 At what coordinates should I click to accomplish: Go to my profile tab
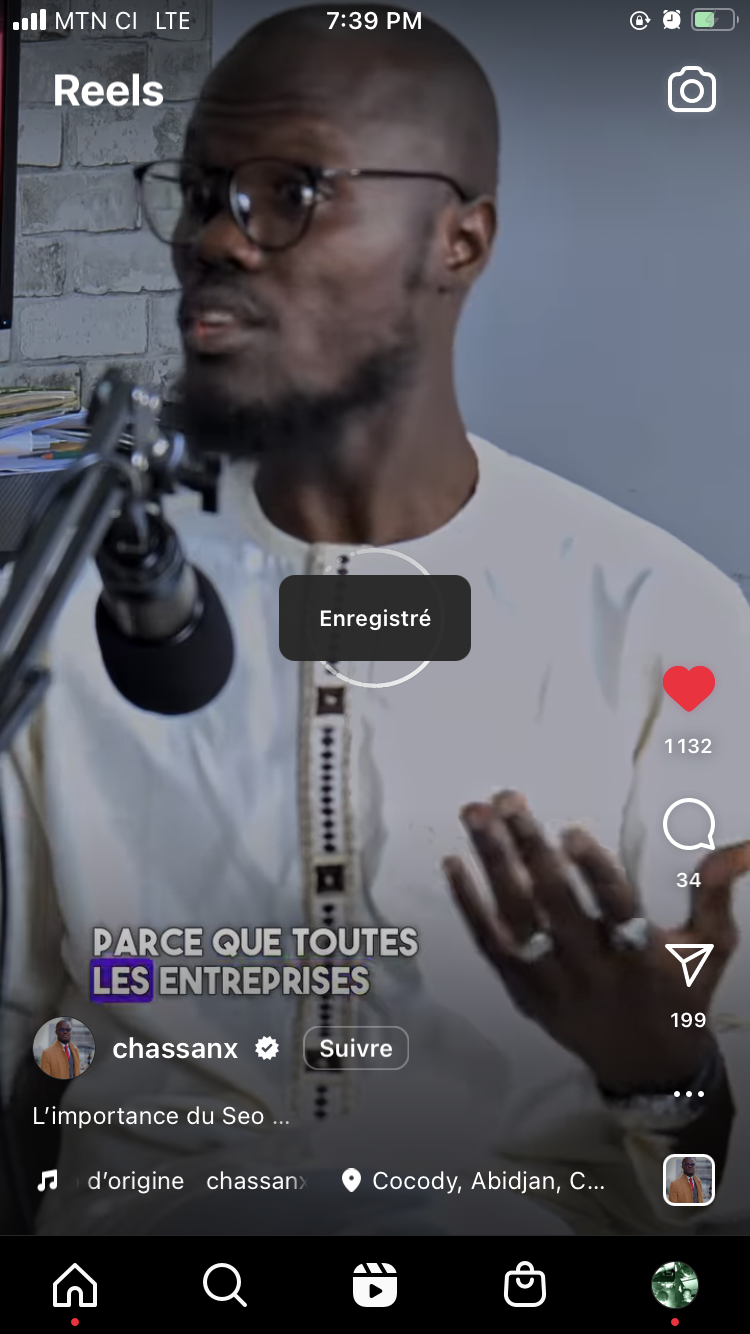tap(675, 1285)
